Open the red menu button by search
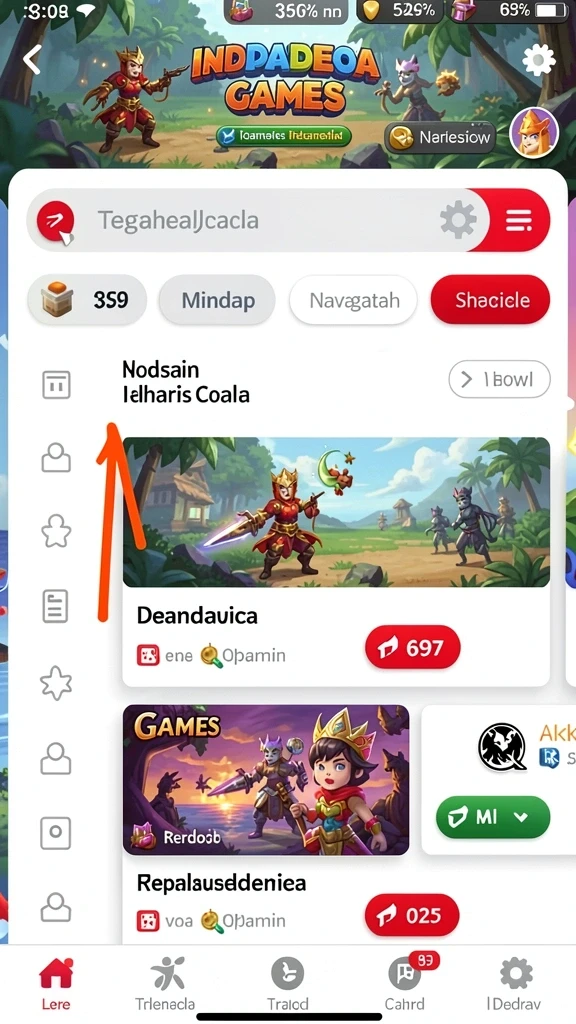 tap(519, 220)
